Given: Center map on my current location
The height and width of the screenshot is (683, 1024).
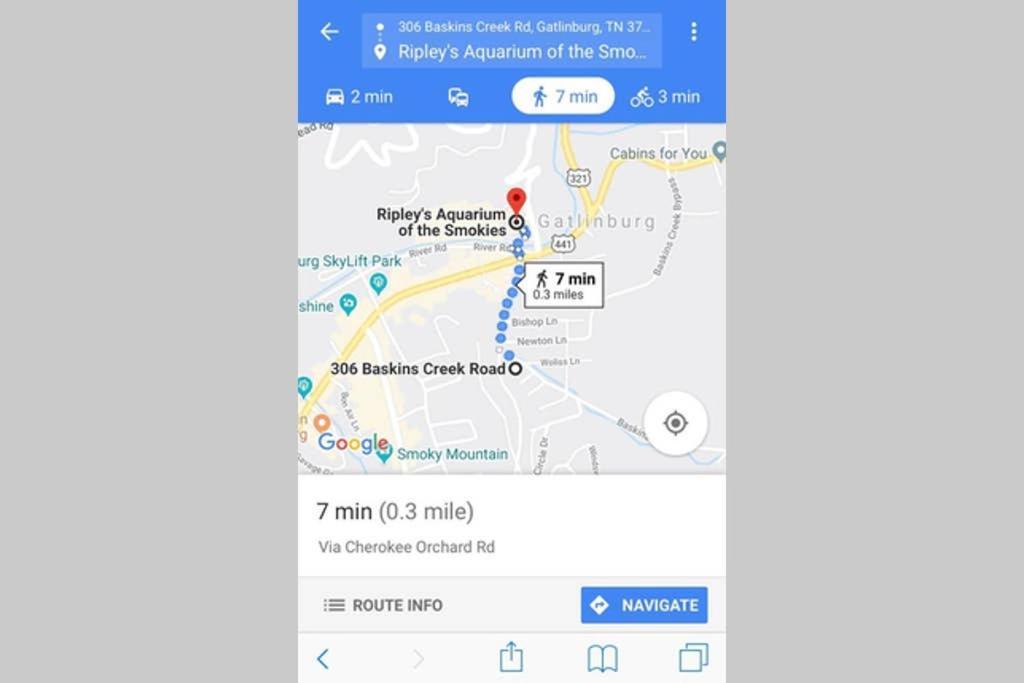Looking at the screenshot, I should 676,423.
